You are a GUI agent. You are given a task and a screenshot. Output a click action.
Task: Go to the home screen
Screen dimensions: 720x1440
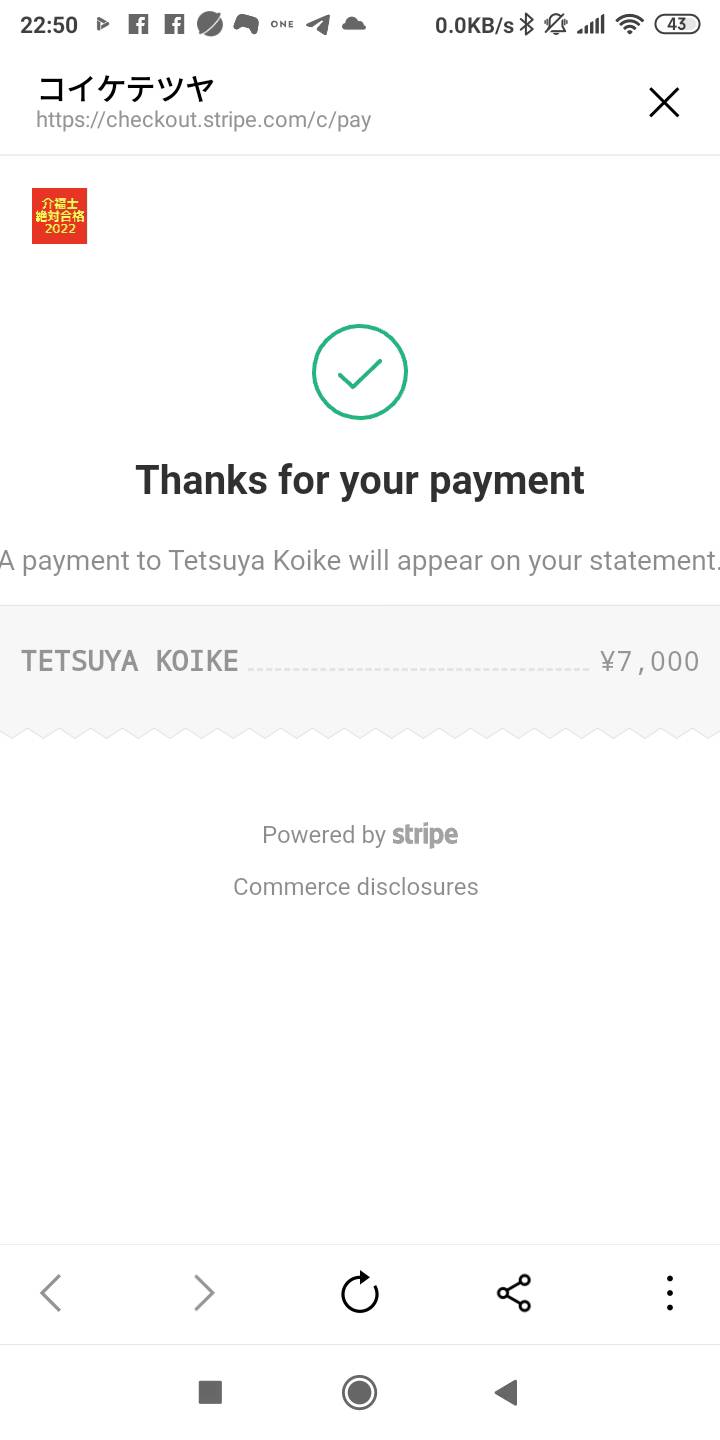coord(360,1392)
